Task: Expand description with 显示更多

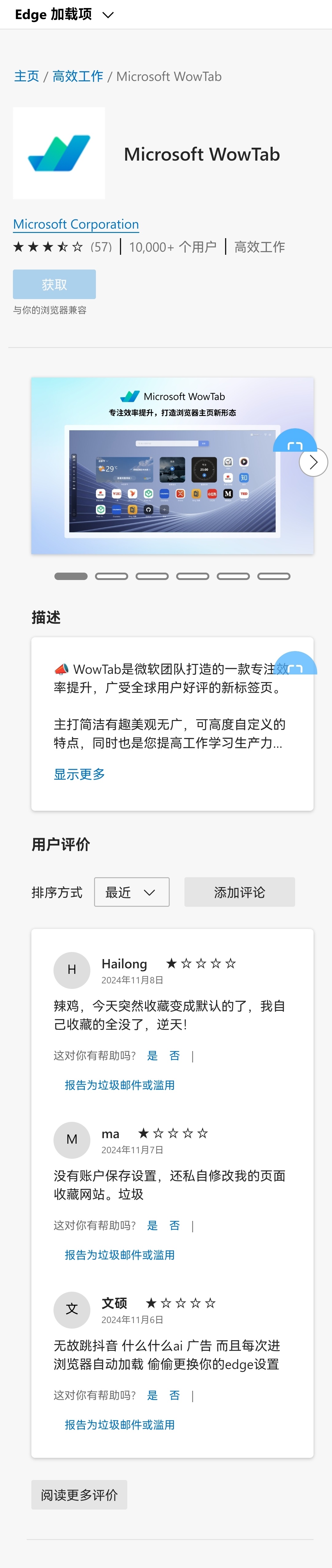Action: point(79,774)
